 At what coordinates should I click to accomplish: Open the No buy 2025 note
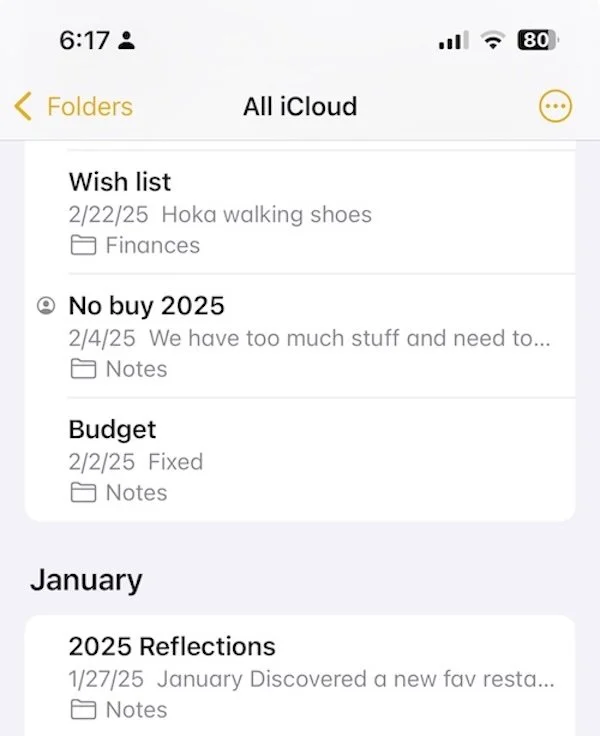tap(300, 336)
